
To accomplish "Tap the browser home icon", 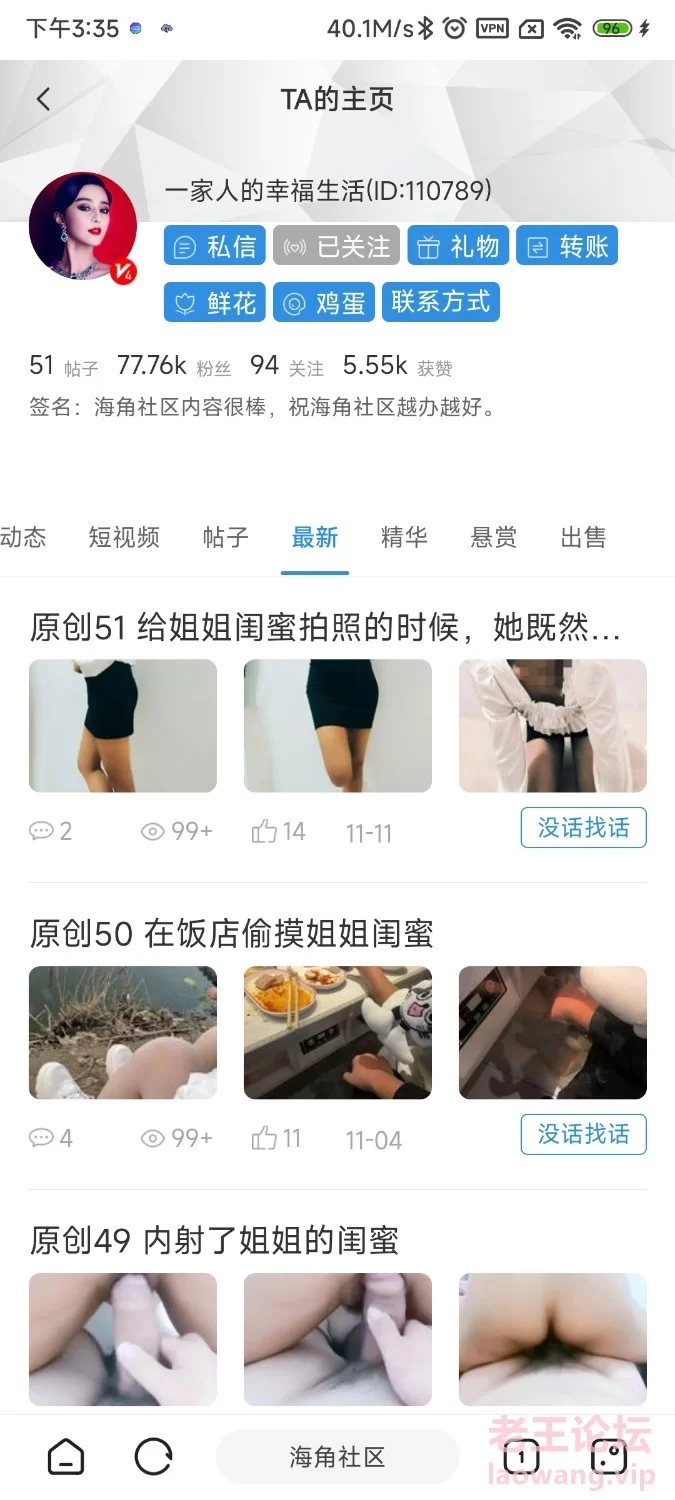I will coord(66,1457).
